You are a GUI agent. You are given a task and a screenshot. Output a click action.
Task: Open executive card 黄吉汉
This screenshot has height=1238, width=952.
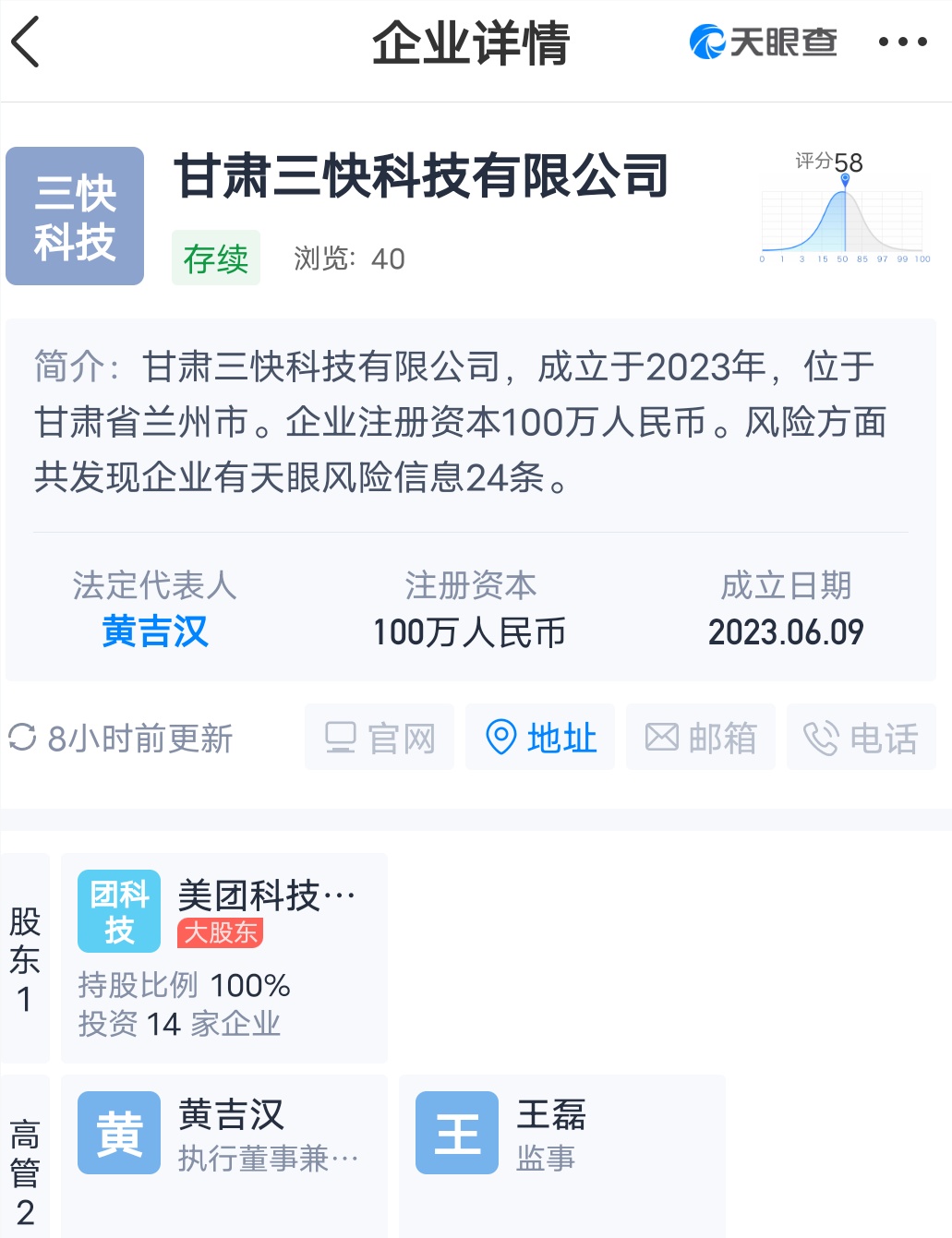point(223,1143)
